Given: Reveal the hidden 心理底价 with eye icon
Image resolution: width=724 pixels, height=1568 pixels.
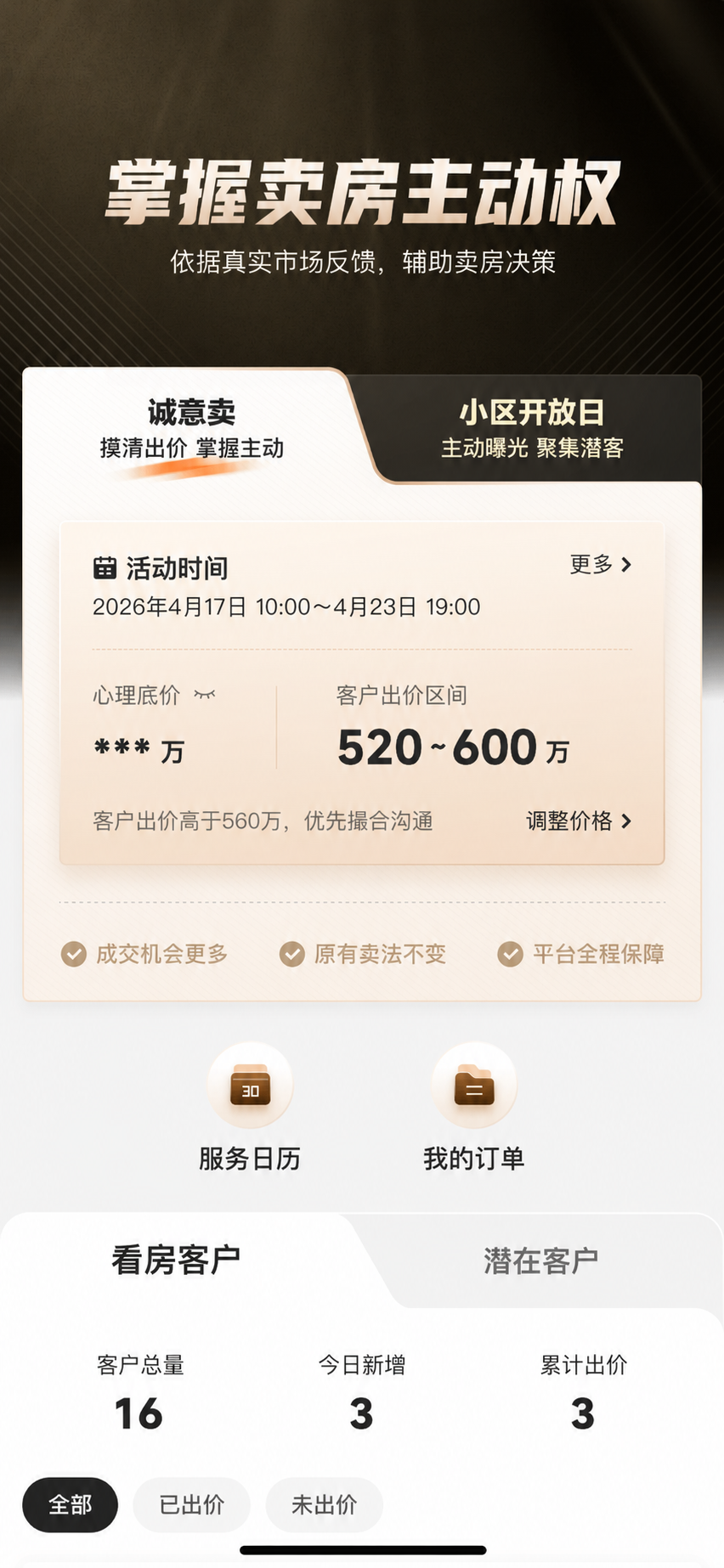Looking at the screenshot, I should point(205,695).
